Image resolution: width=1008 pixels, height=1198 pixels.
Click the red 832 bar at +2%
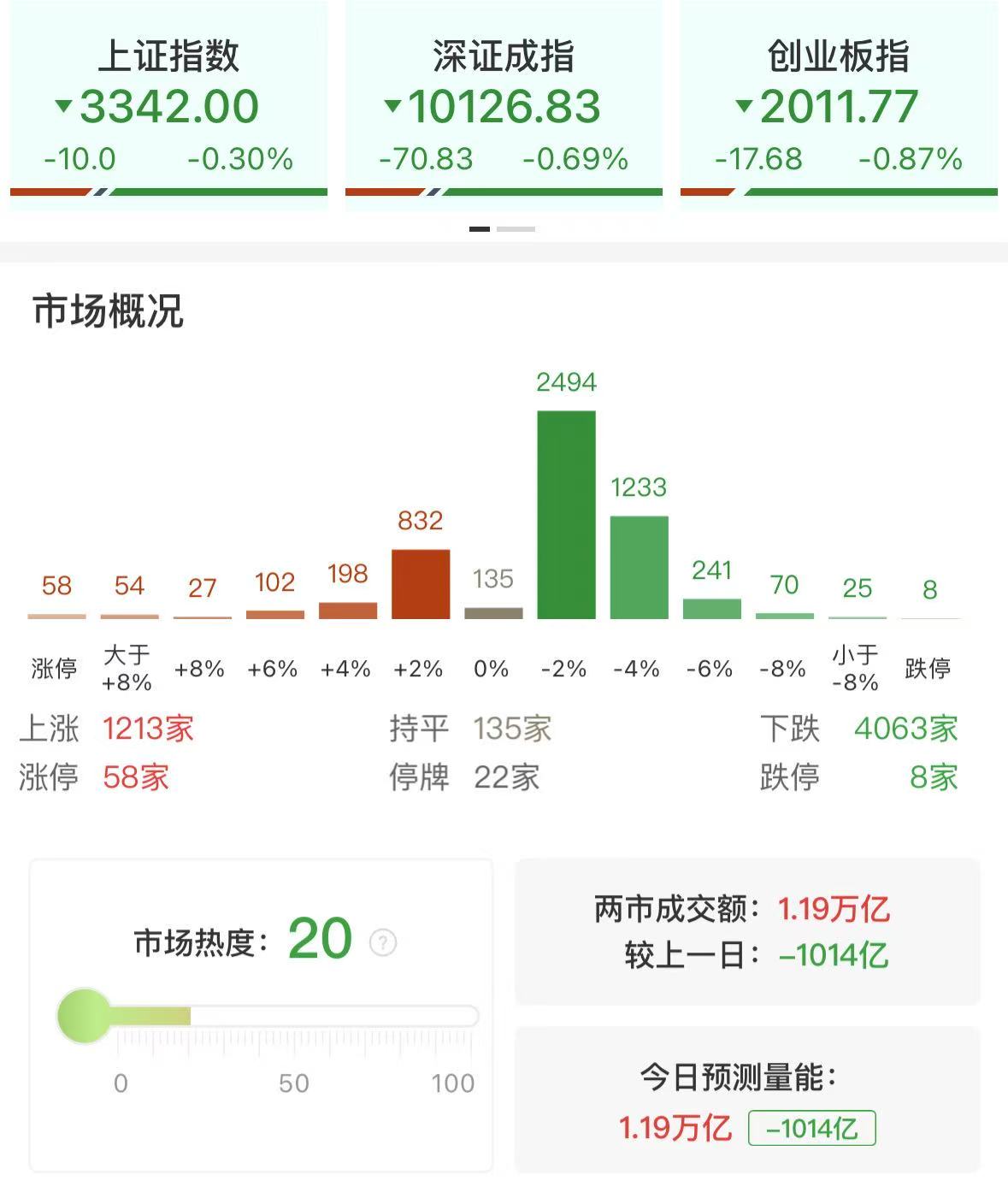(x=419, y=581)
